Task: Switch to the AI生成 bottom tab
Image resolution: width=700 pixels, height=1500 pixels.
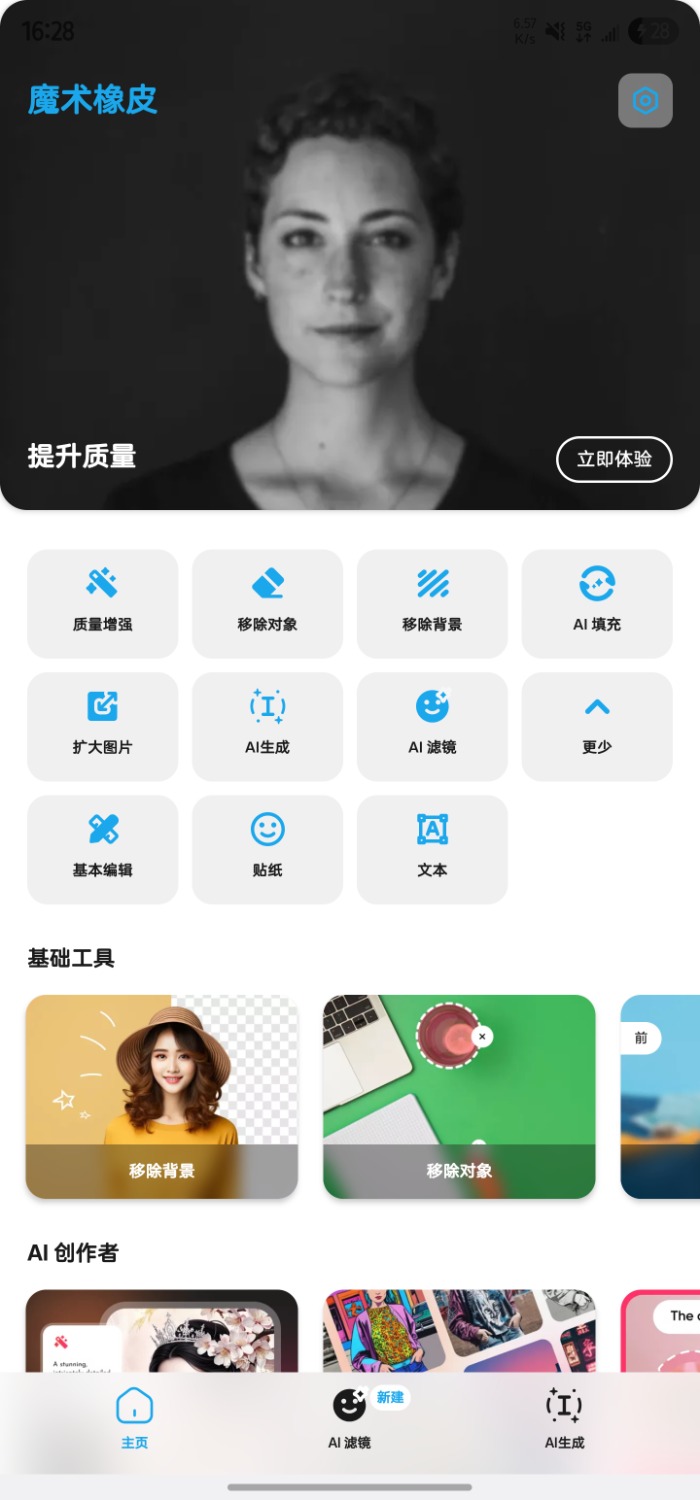Action: pyautogui.click(x=564, y=1418)
